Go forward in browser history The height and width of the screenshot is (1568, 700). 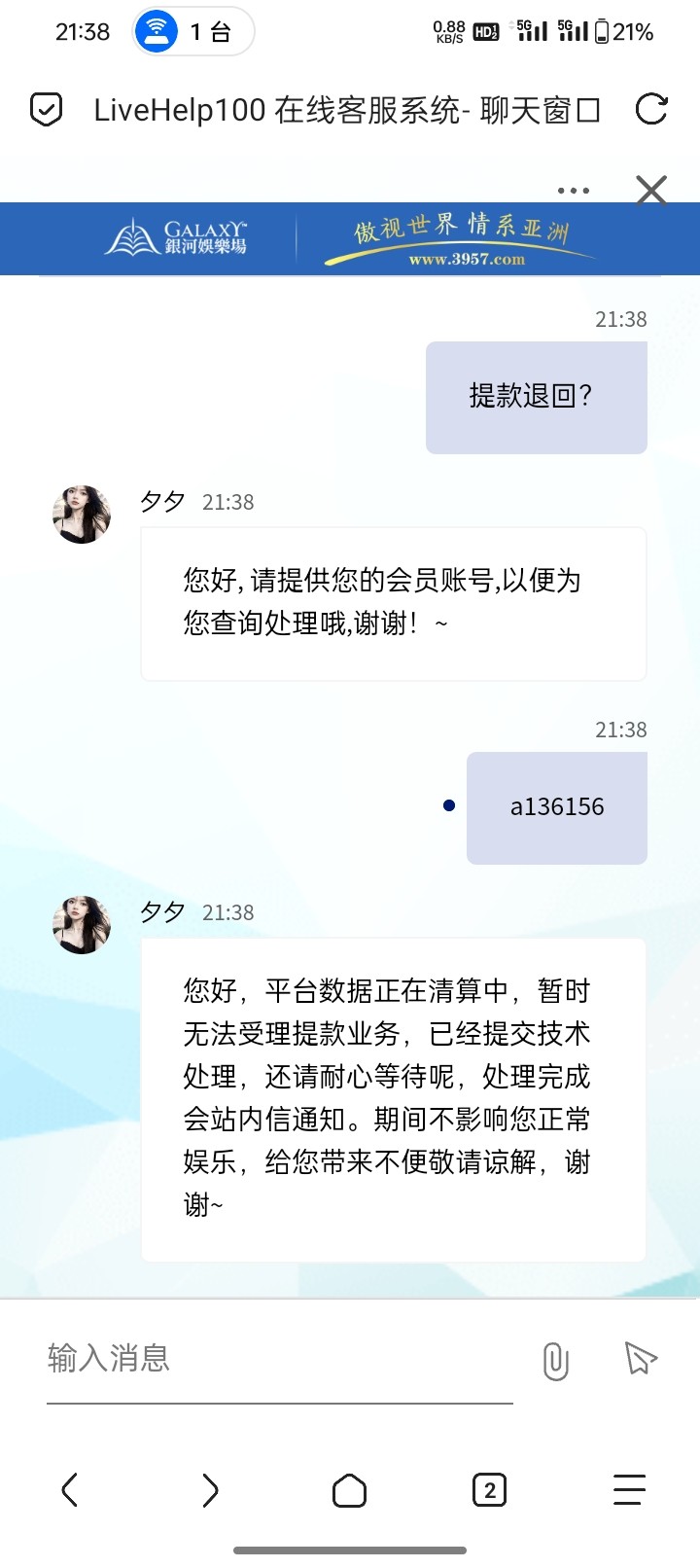coord(210,1490)
